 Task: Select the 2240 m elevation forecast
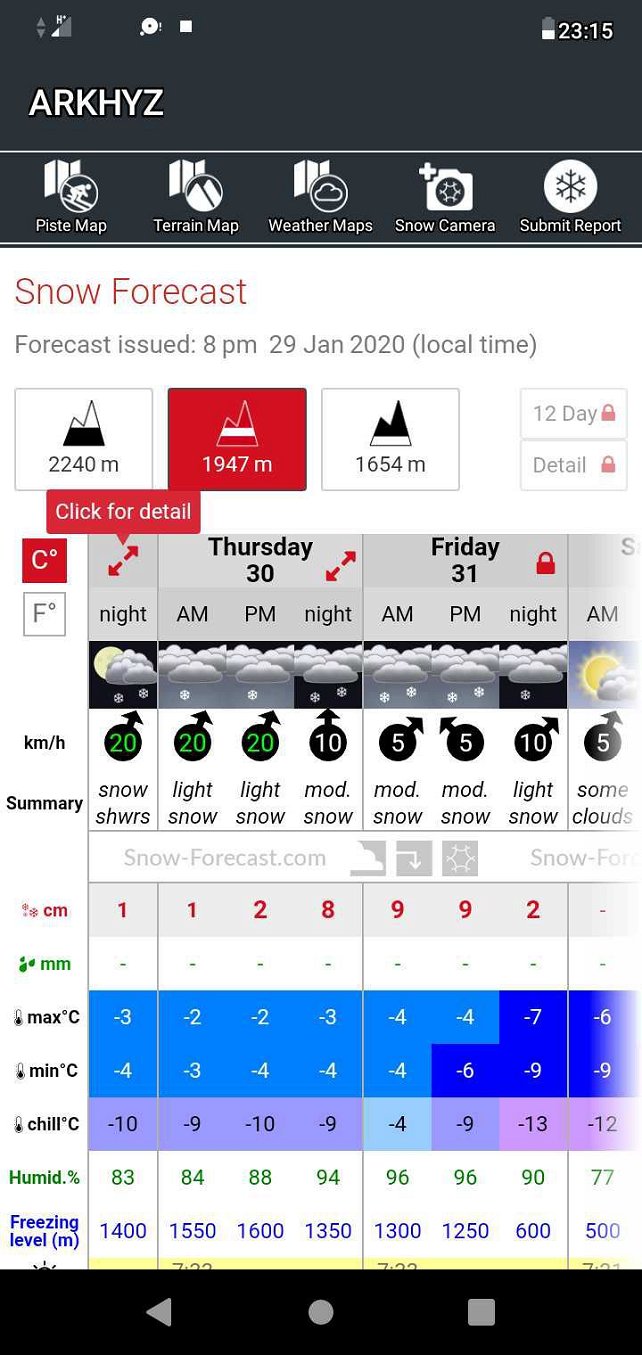coord(84,439)
